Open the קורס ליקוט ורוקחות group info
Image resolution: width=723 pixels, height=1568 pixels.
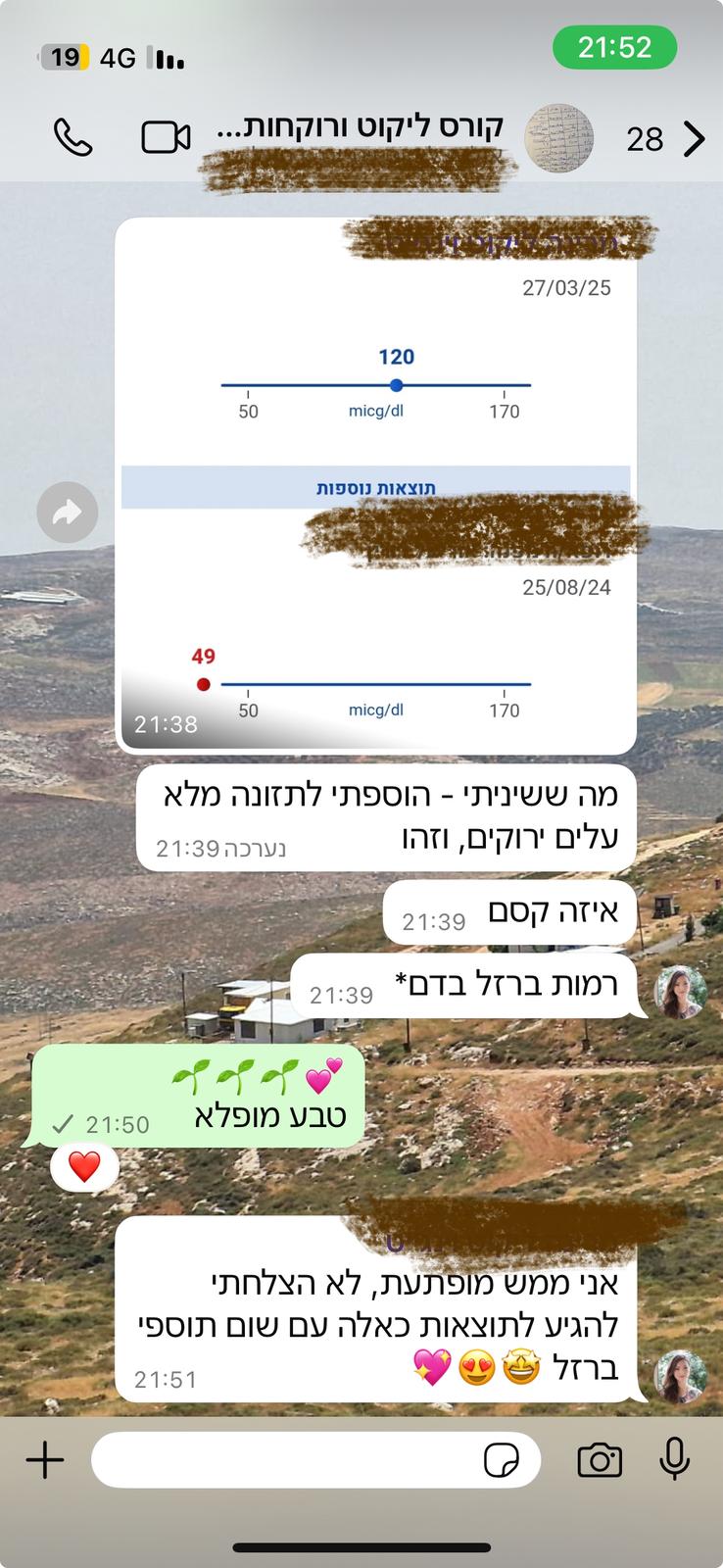click(361, 128)
